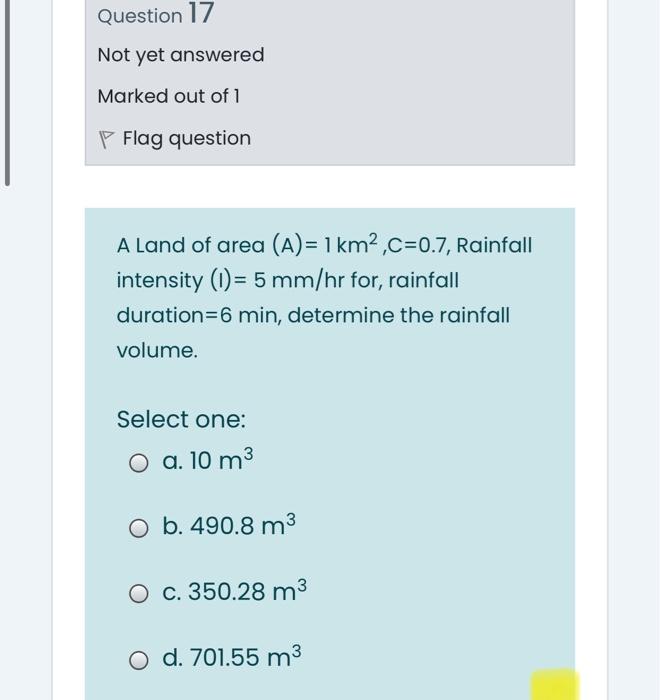Mark answer d. 701.55 m³
Image resolution: width=660 pixels, height=700 pixels.
click(138, 659)
